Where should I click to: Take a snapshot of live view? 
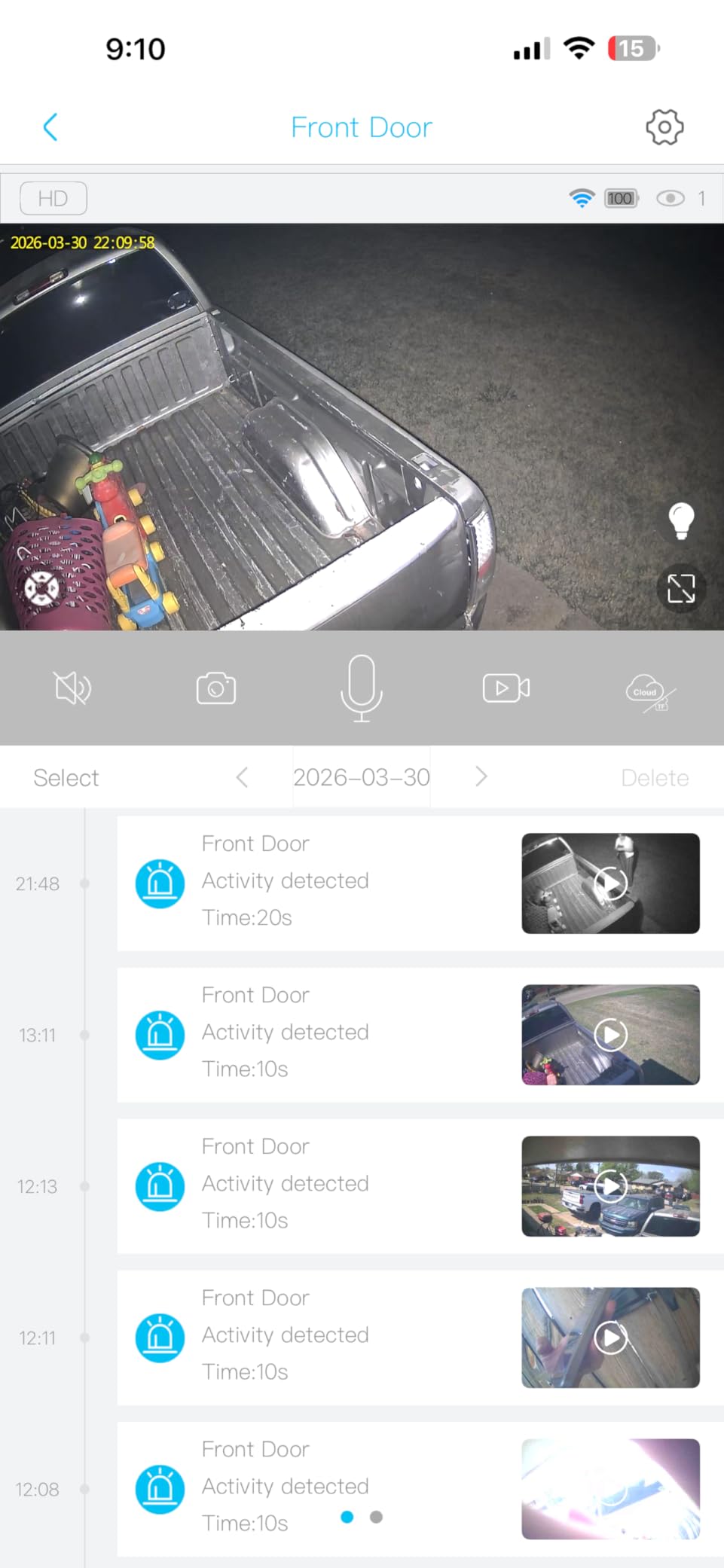pos(216,688)
